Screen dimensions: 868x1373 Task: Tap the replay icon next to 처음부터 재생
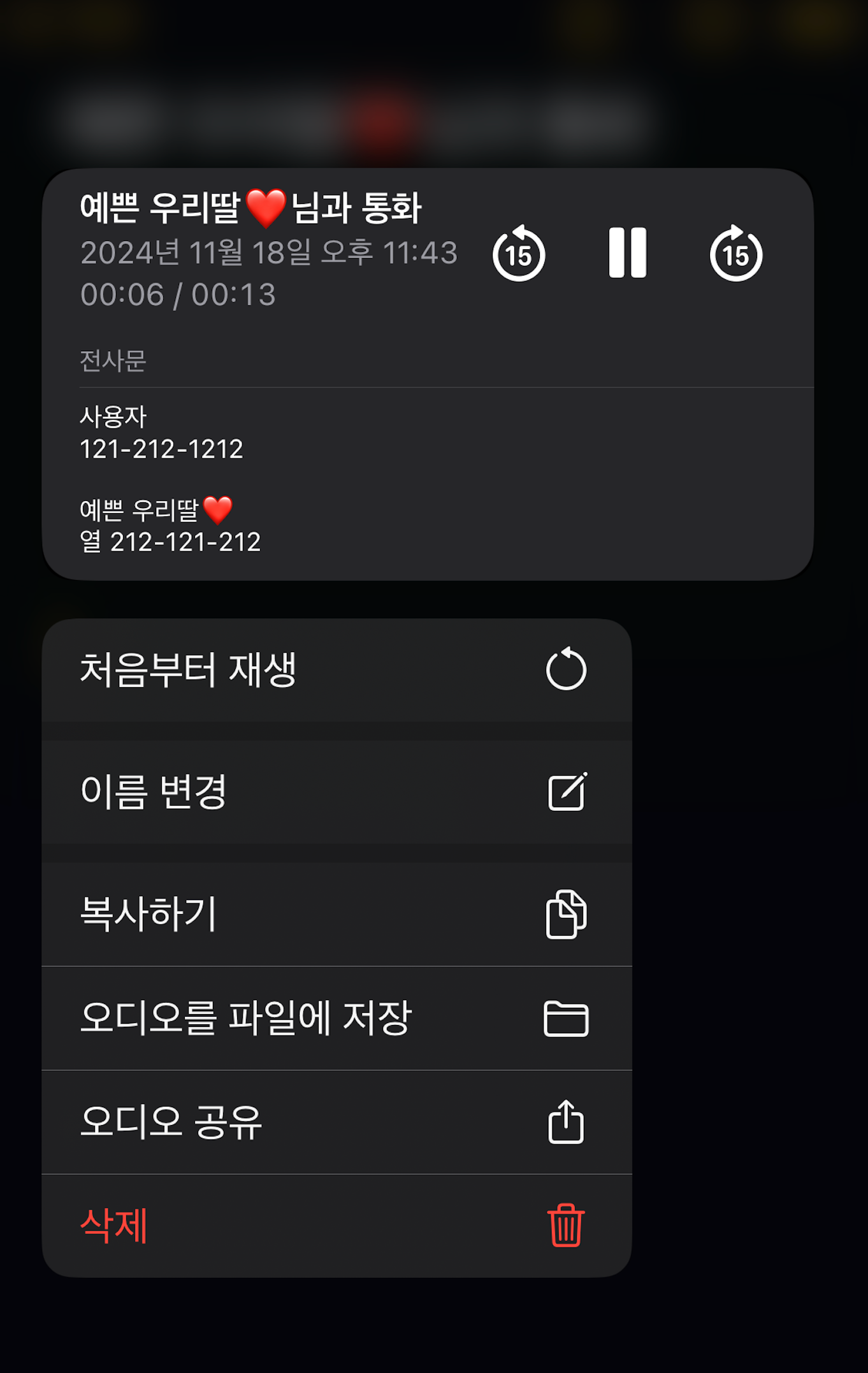point(567,667)
